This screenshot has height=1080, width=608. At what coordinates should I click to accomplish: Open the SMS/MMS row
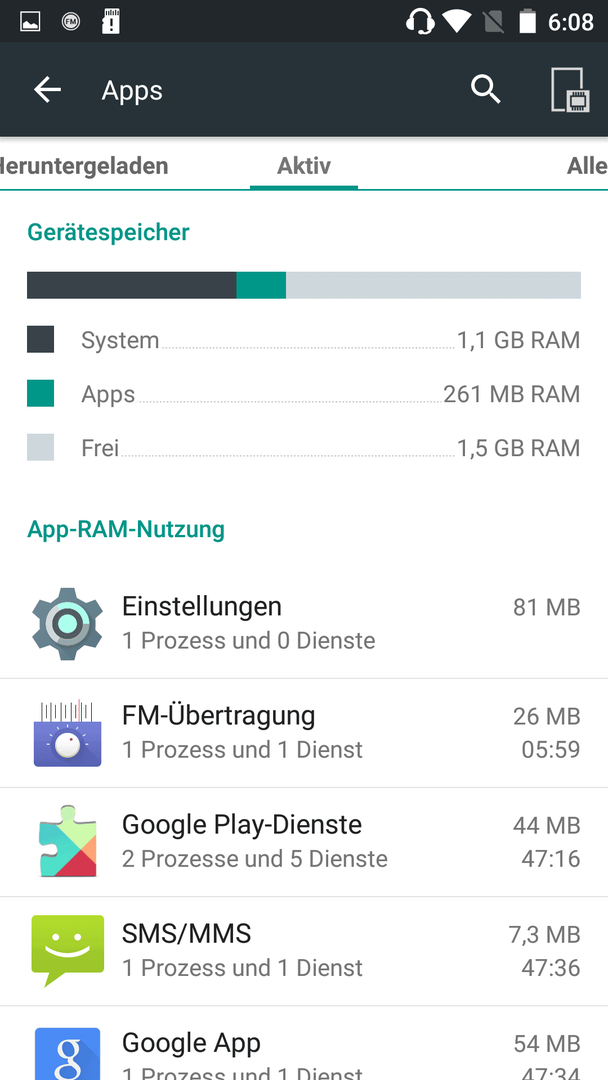click(x=304, y=951)
